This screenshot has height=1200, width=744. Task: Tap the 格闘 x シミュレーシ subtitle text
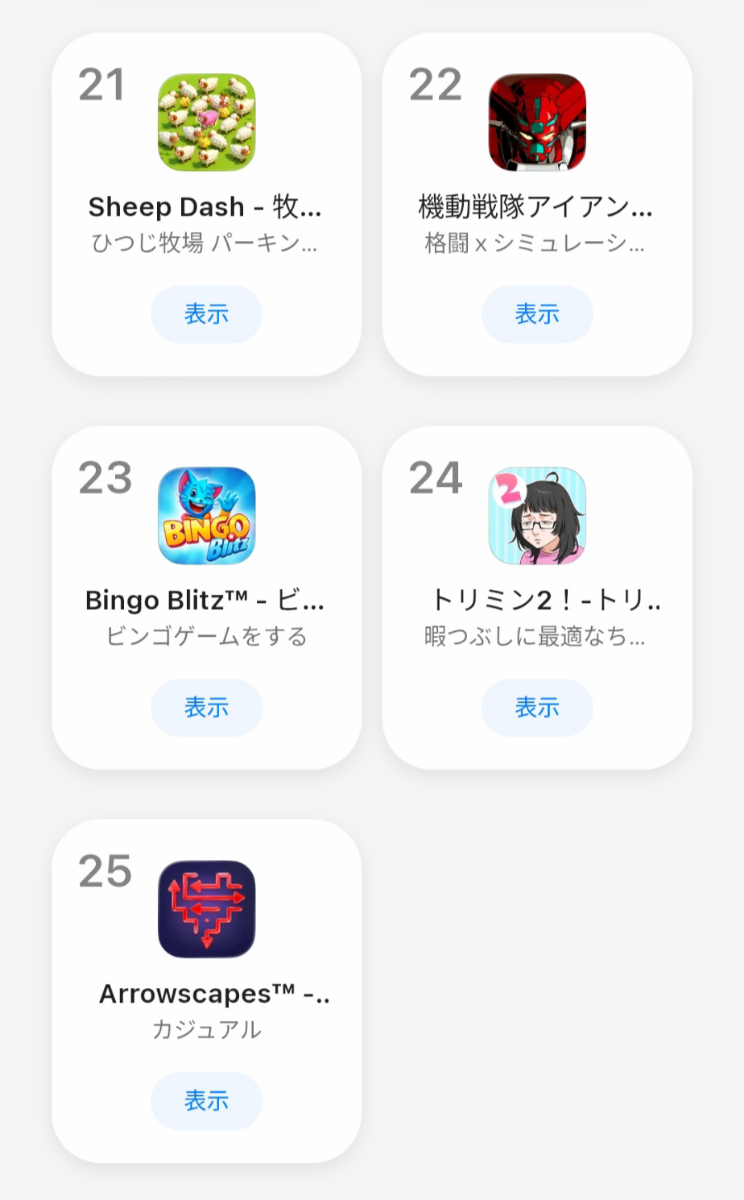(537, 244)
